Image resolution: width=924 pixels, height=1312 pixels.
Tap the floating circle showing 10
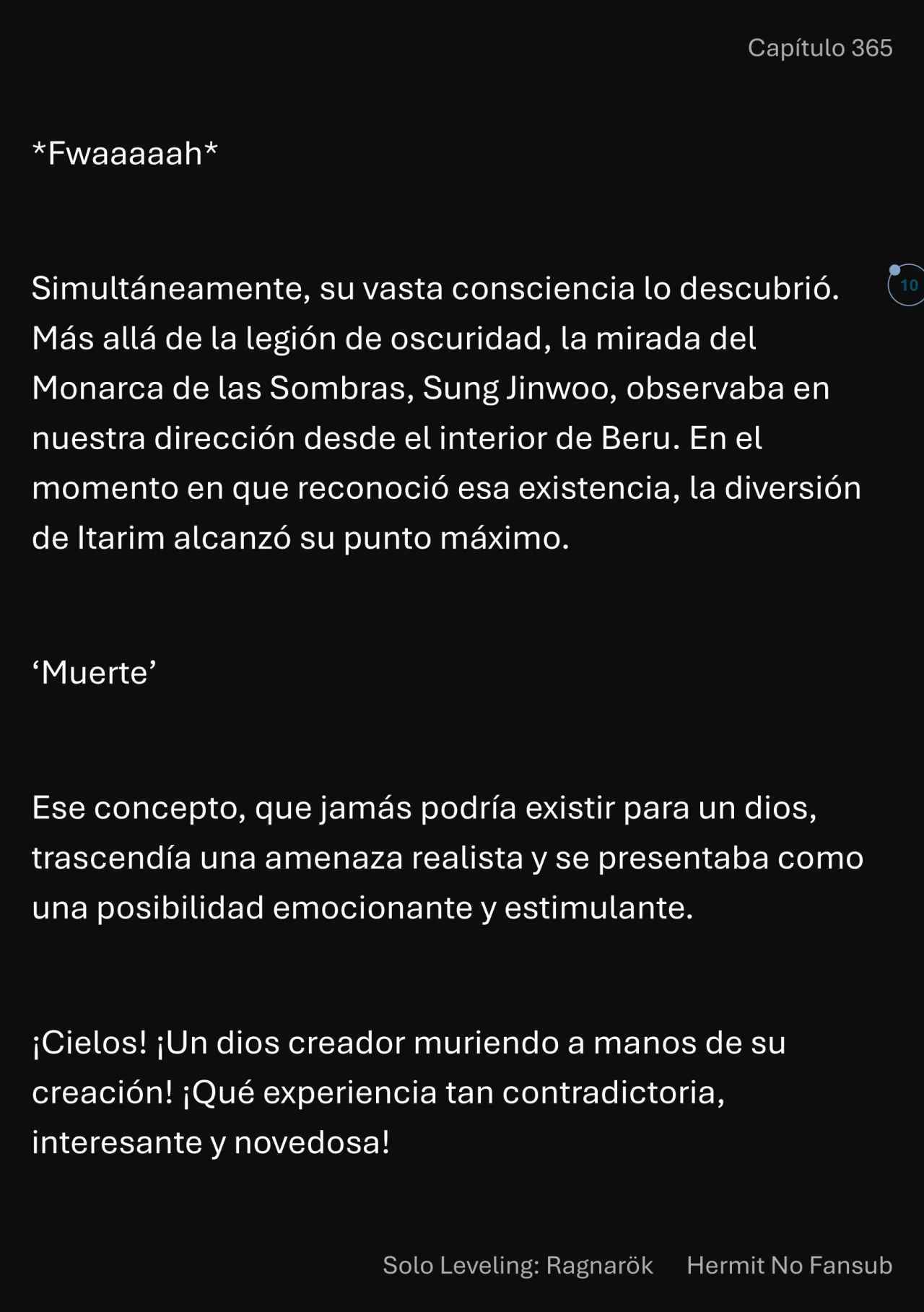pos(907,285)
